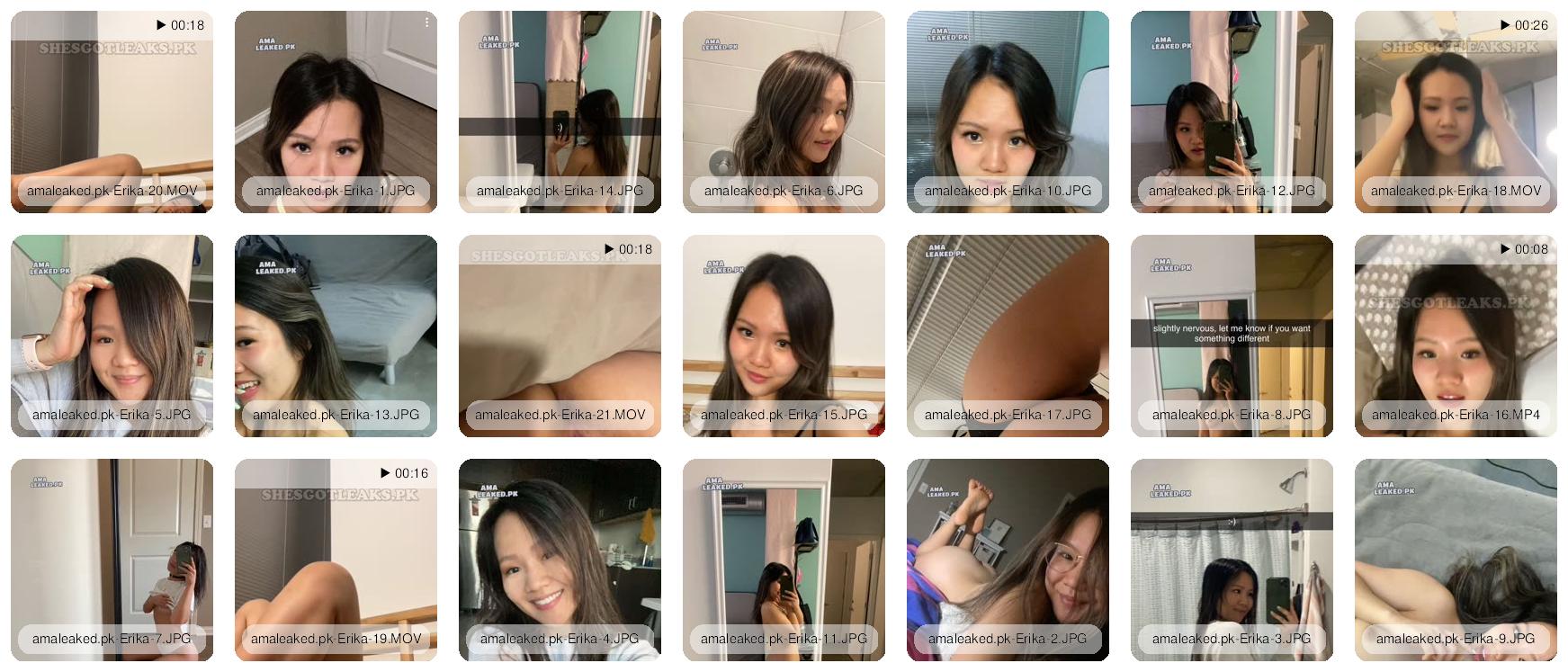Open the video file Erika-20.MOV
1568x672 pixels.
coord(112,112)
